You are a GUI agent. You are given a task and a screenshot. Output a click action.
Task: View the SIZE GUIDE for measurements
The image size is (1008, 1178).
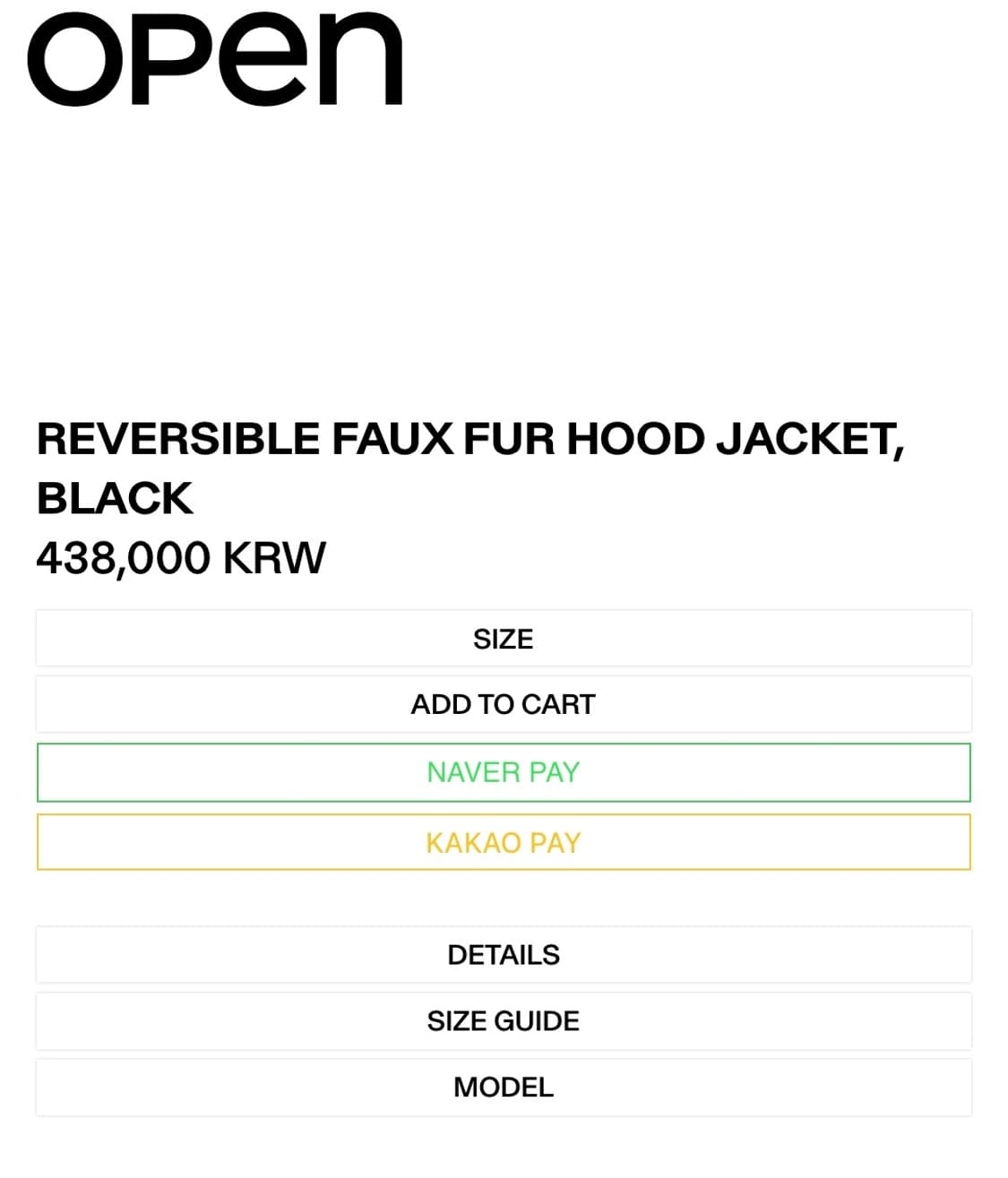coord(504,1020)
